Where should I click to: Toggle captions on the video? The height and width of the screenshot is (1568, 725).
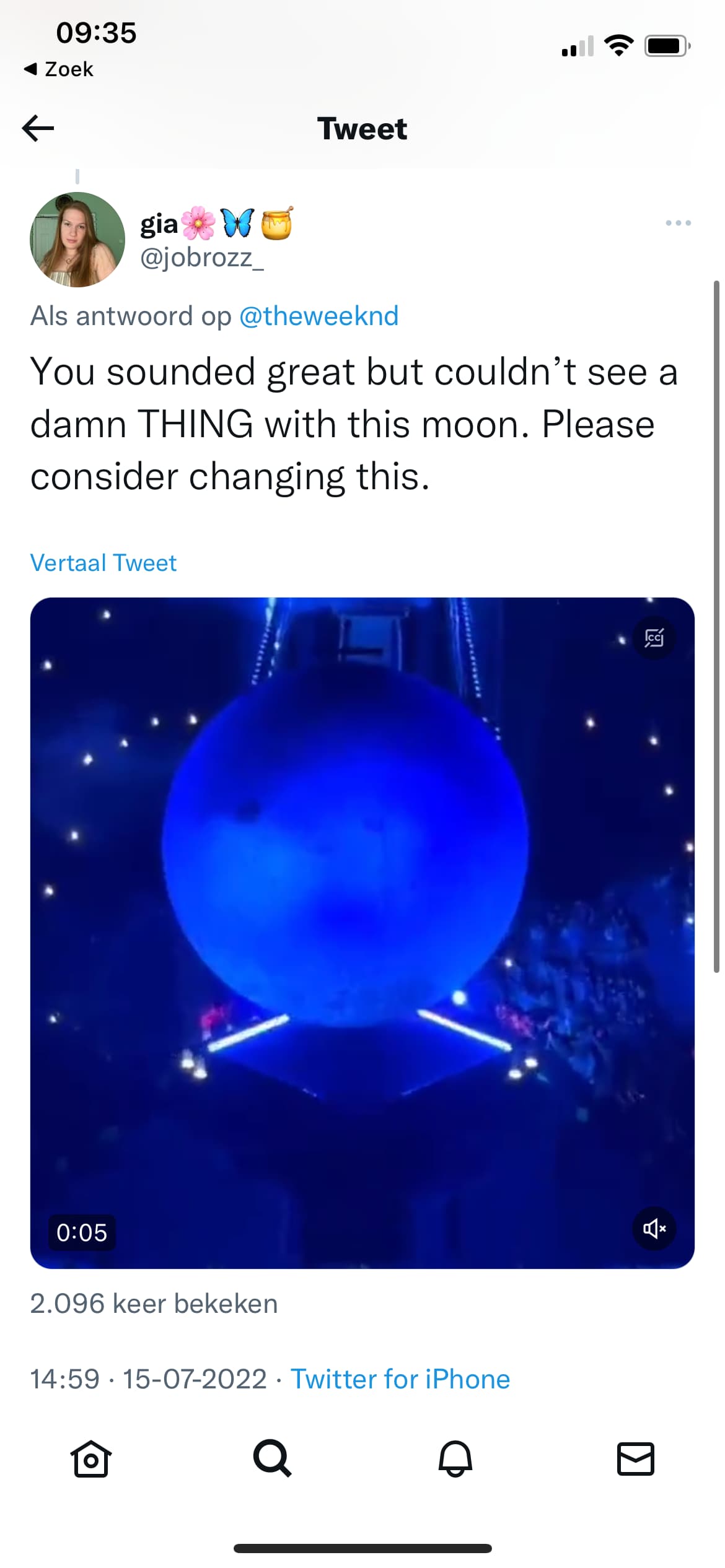(654, 638)
